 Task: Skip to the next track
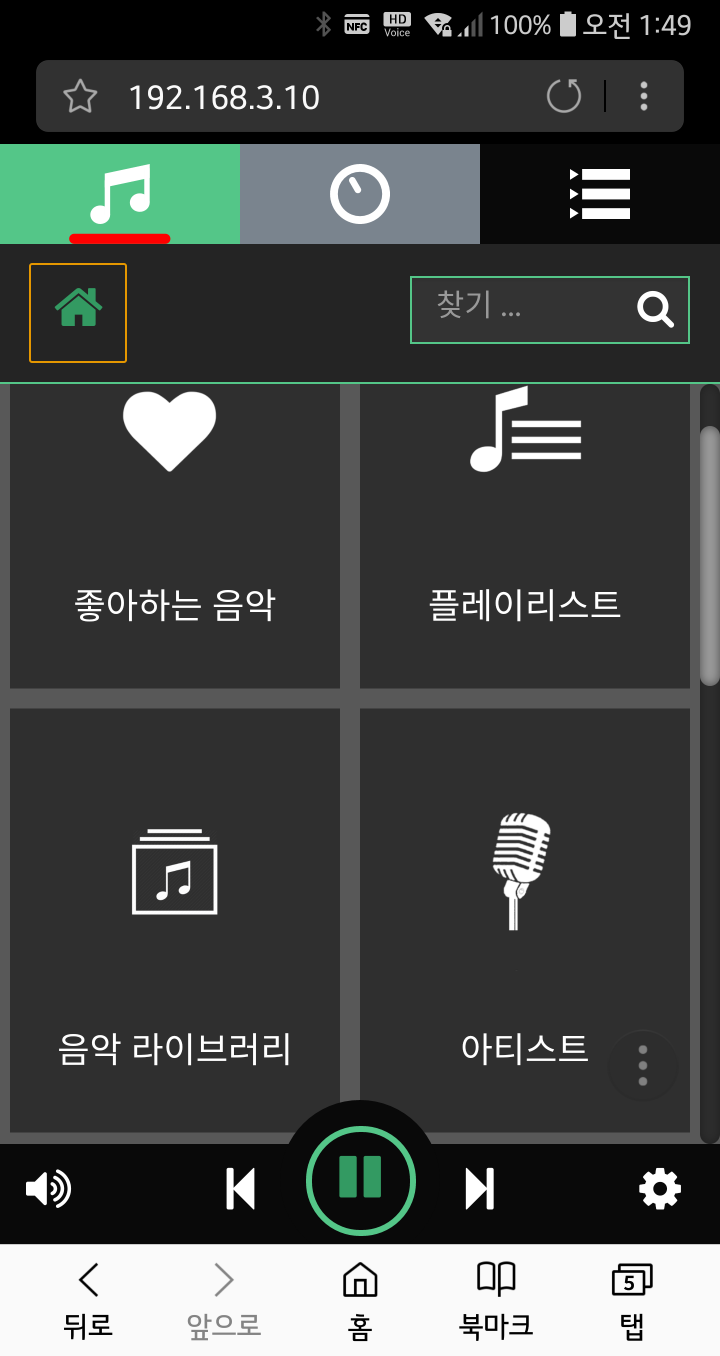480,1189
